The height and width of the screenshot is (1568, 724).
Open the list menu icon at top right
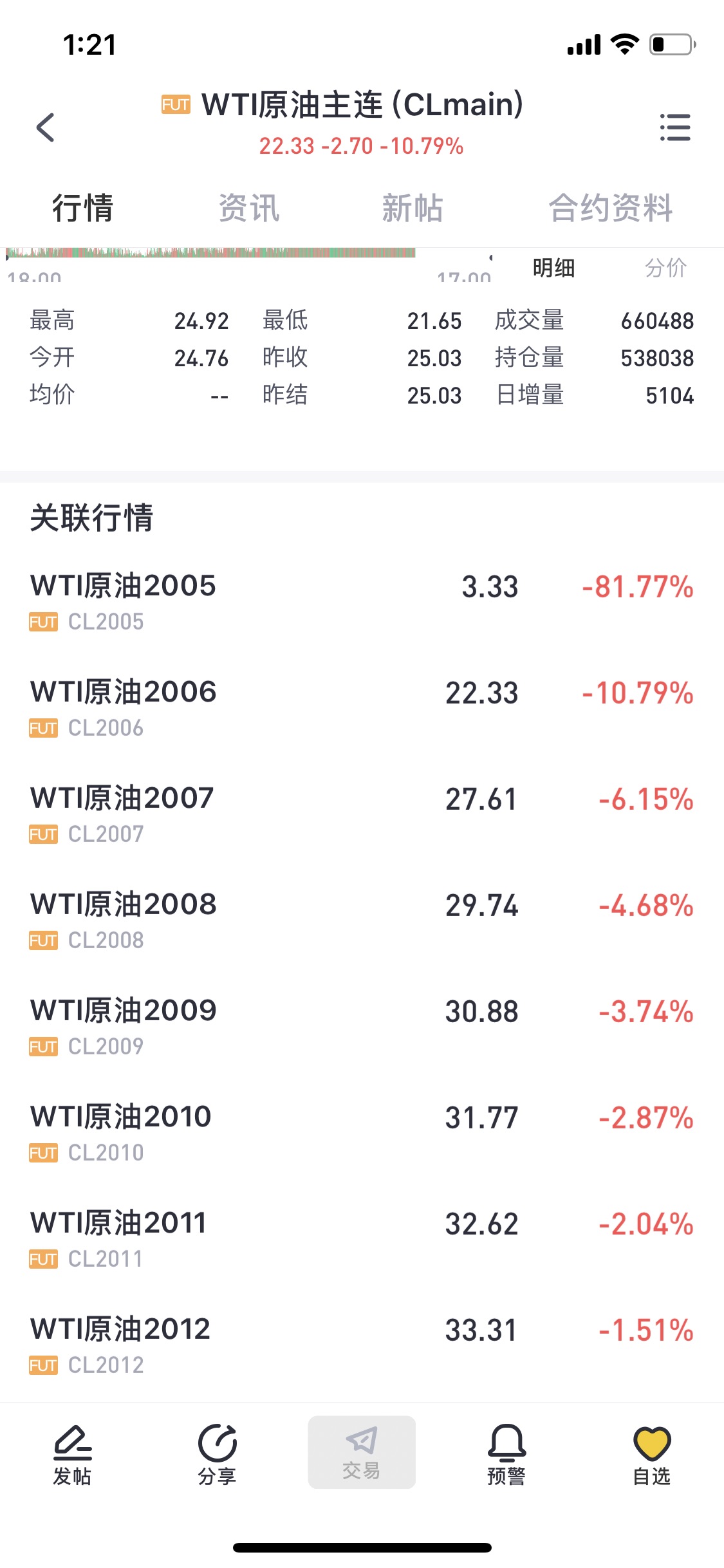point(674,127)
